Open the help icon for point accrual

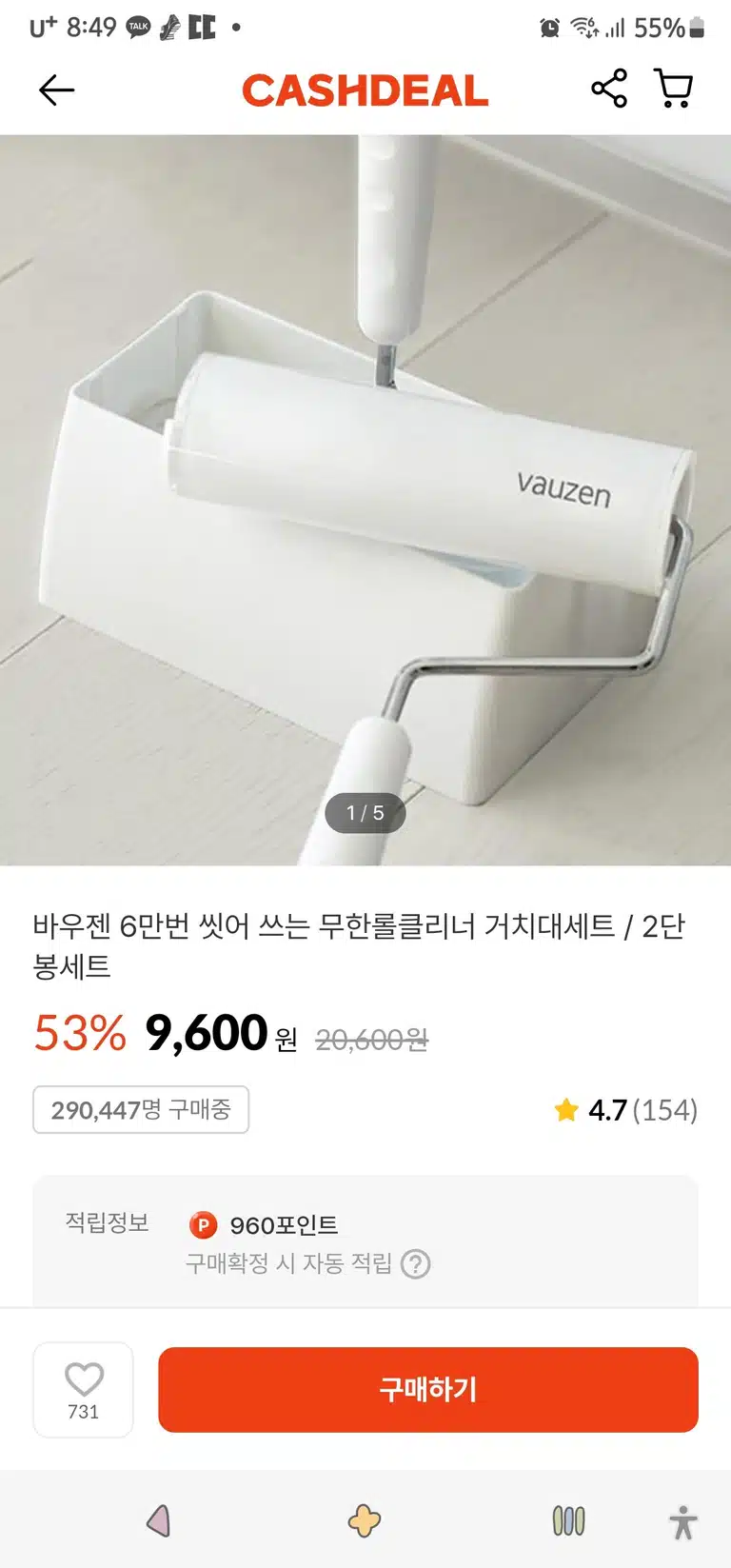416,1263
